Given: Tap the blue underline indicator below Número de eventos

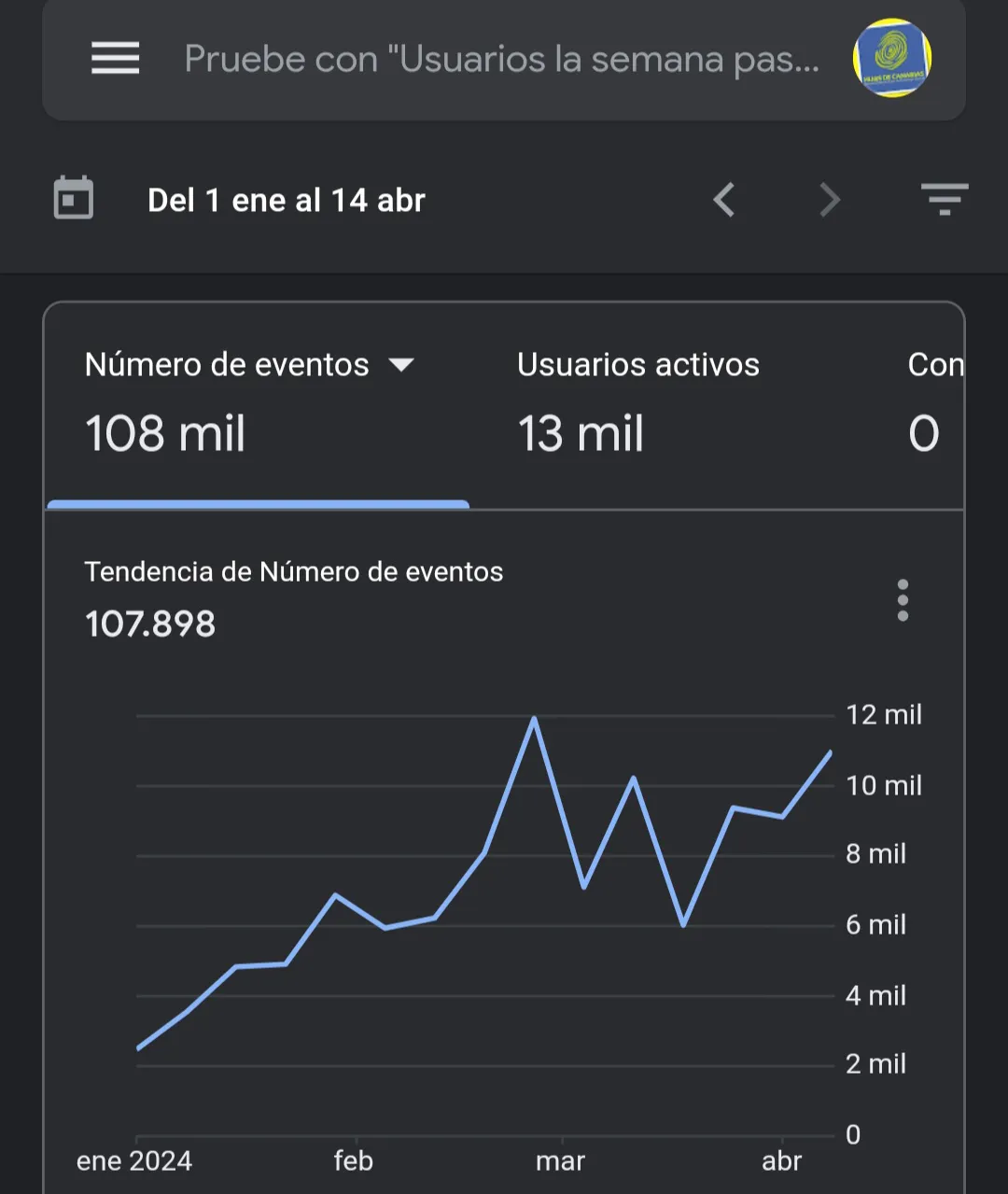Looking at the screenshot, I should click(x=258, y=505).
